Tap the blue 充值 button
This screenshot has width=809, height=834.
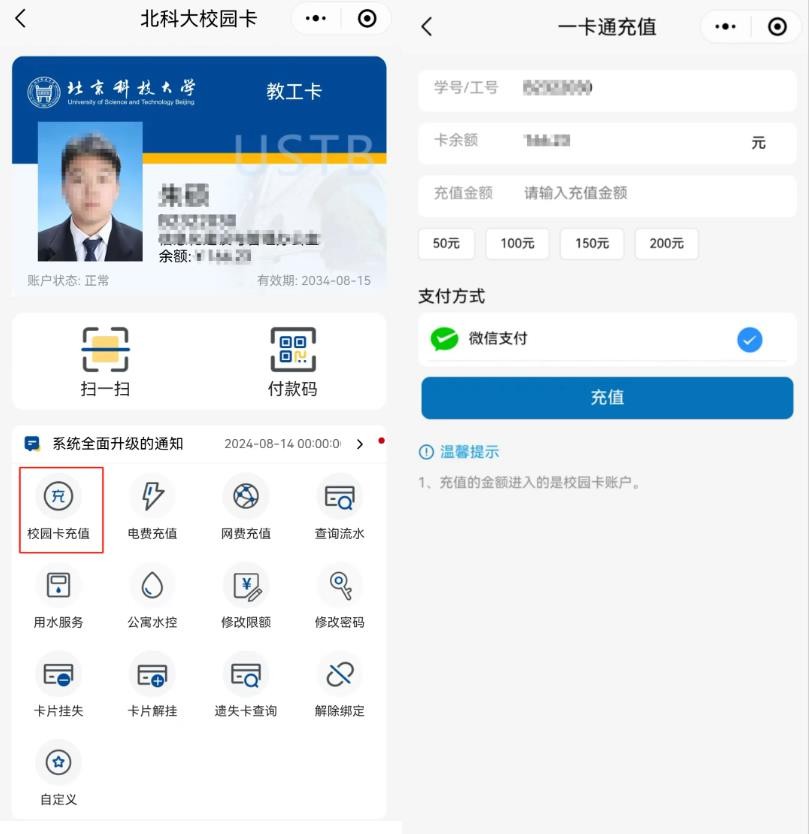click(x=607, y=398)
